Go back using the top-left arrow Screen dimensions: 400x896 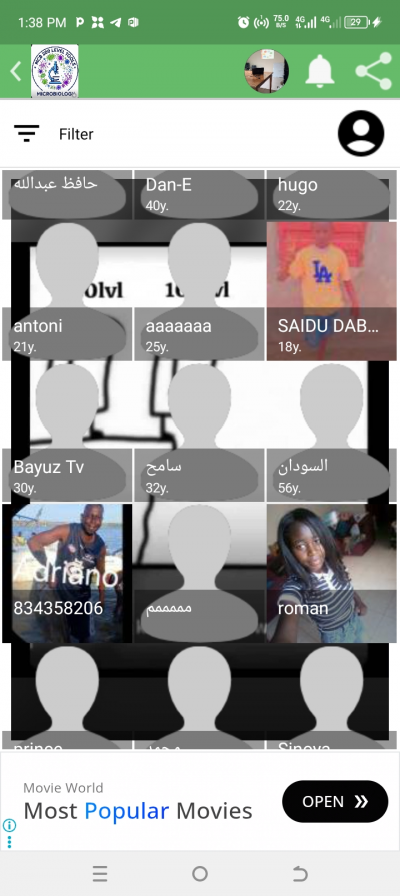tap(15, 71)
